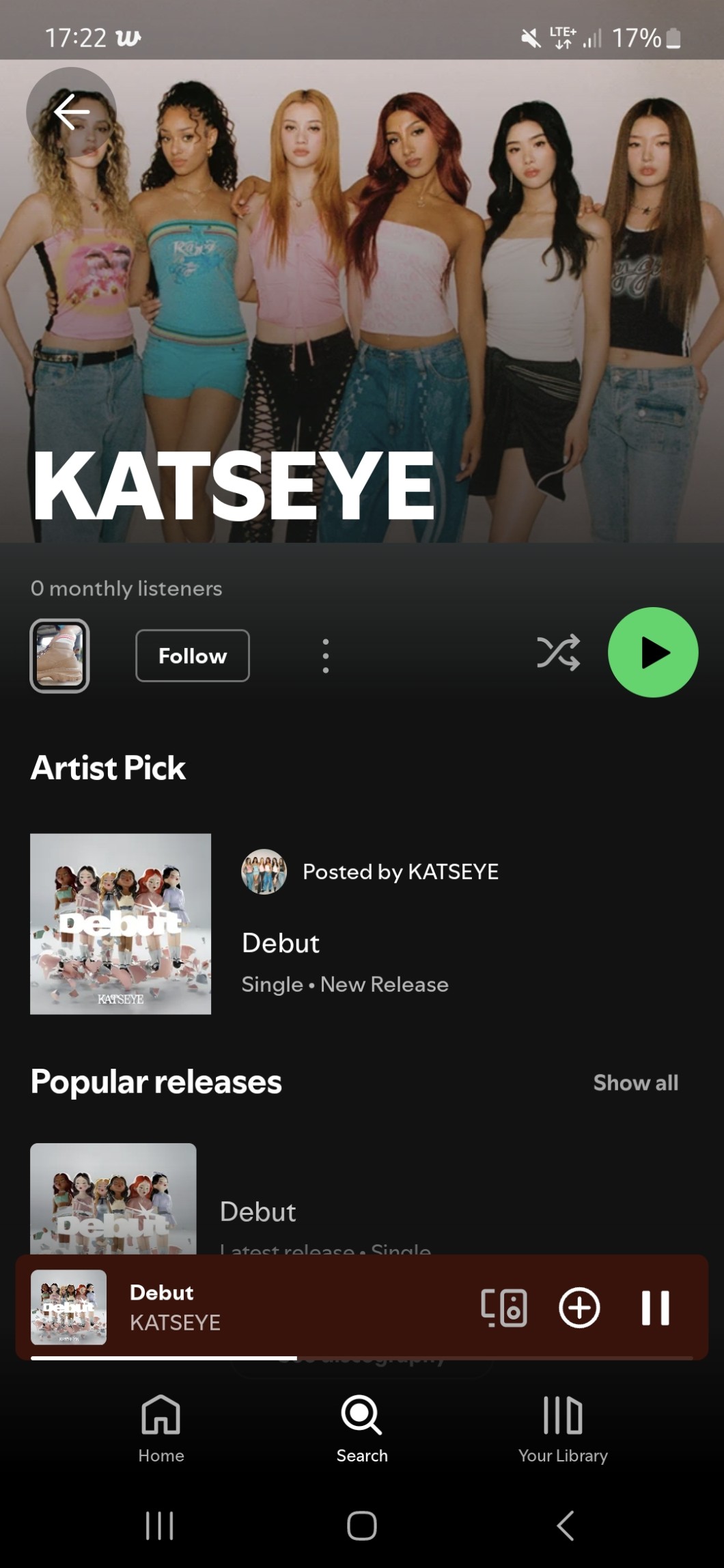724x1568 pixels.
Task: Open the connect to device picker
Action: click(504, 1308)
